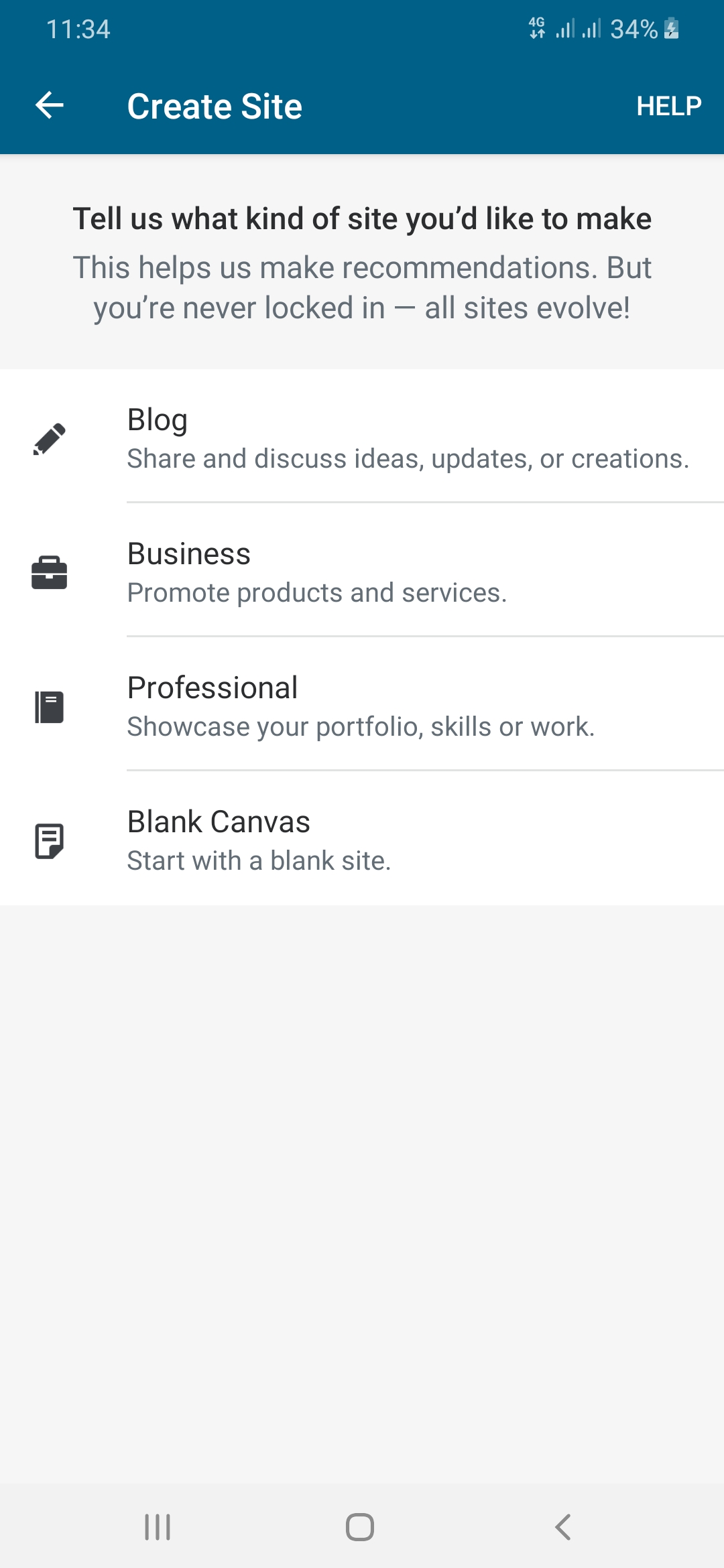Open recent apps from navigation bar
724x1568 pixels.
(158, 1527)
